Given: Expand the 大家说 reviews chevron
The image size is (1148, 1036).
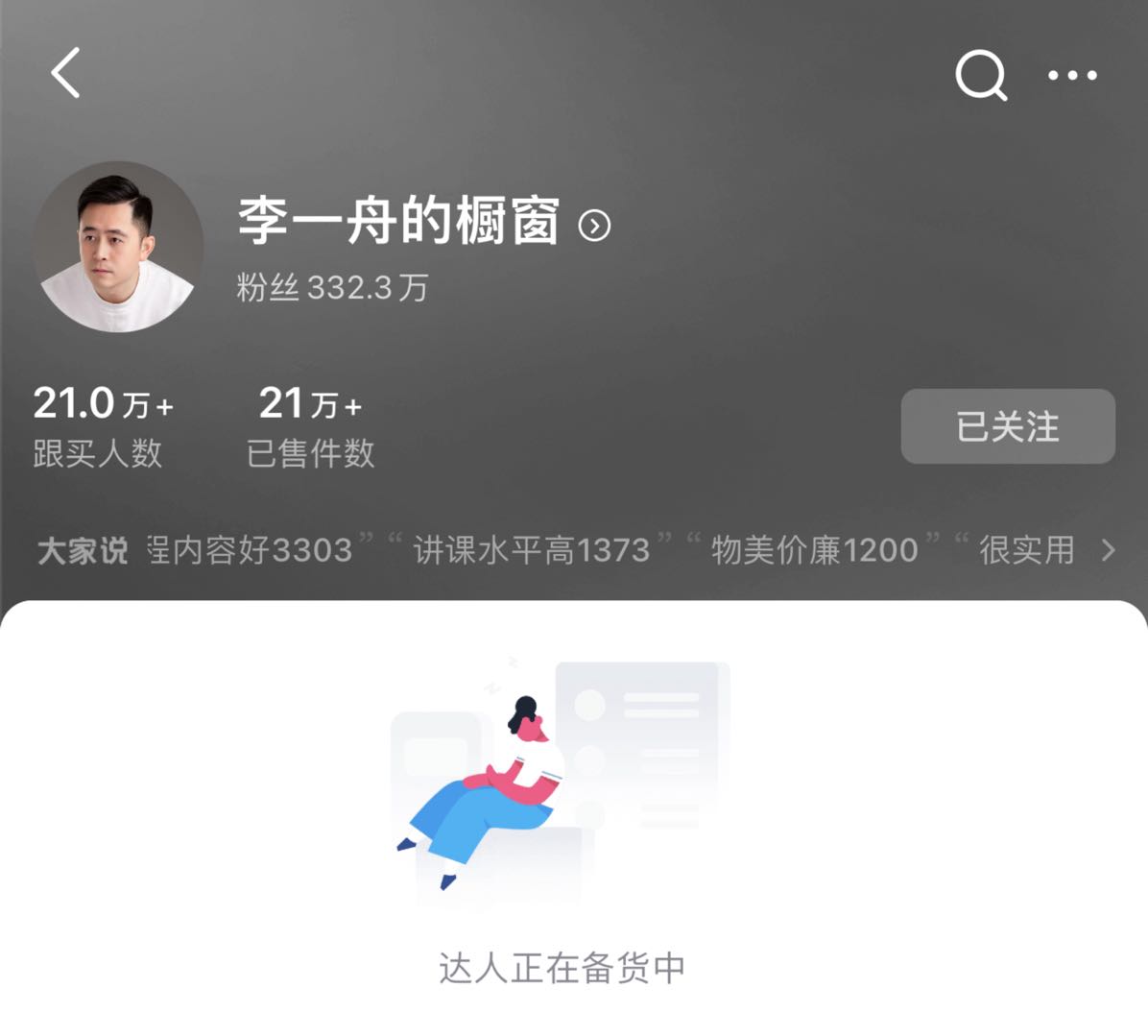Looking at the screenshot, I should coord(1108,550).
